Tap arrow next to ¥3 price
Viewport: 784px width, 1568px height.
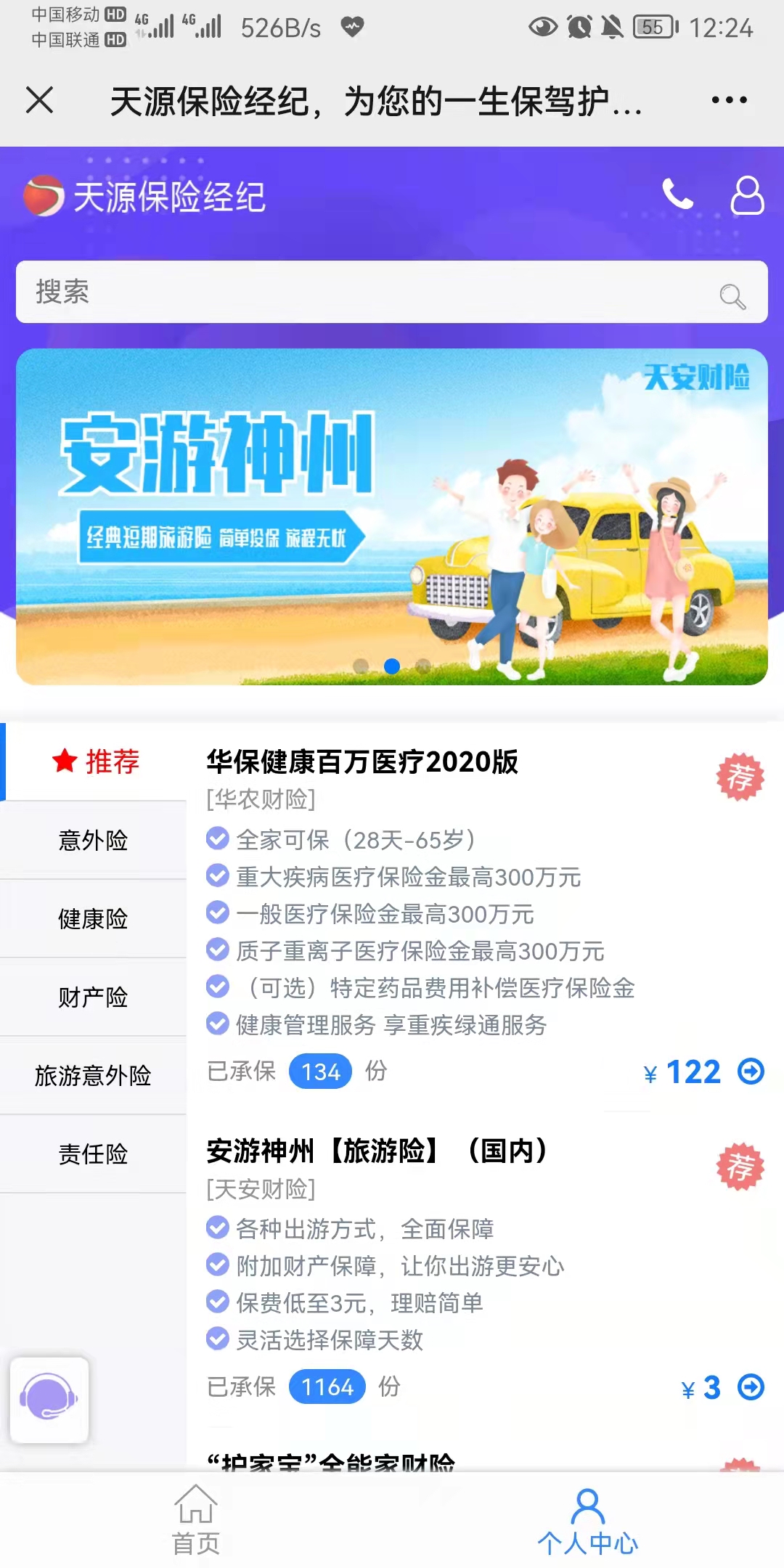pyautogui.click(x=751, y=1387)
